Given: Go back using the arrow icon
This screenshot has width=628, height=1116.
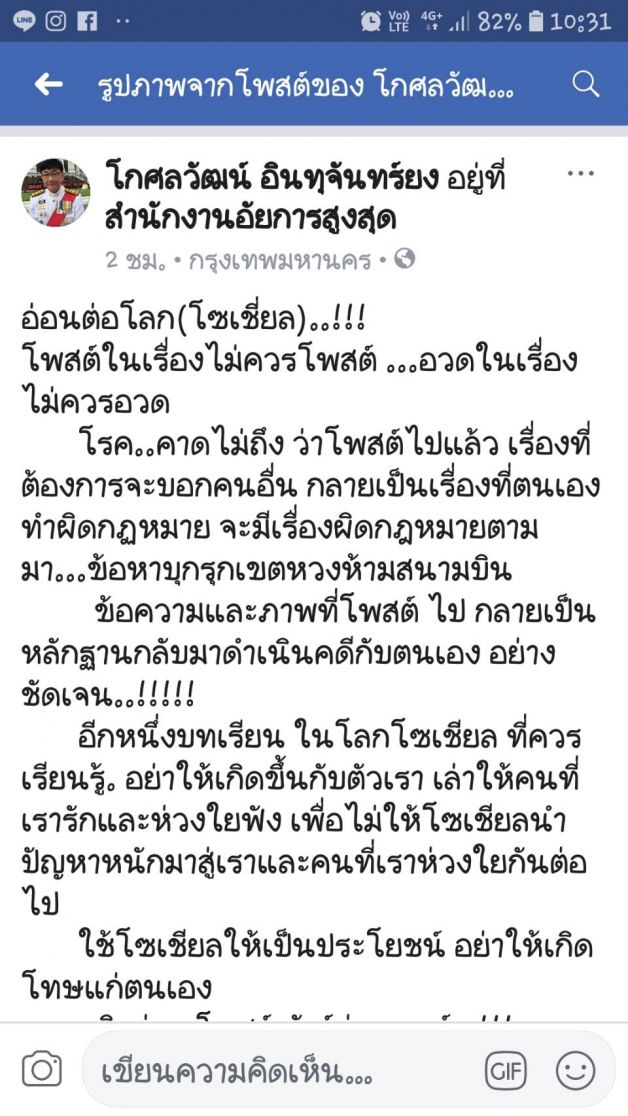Looking at the screenshot, I should [48, 85].
